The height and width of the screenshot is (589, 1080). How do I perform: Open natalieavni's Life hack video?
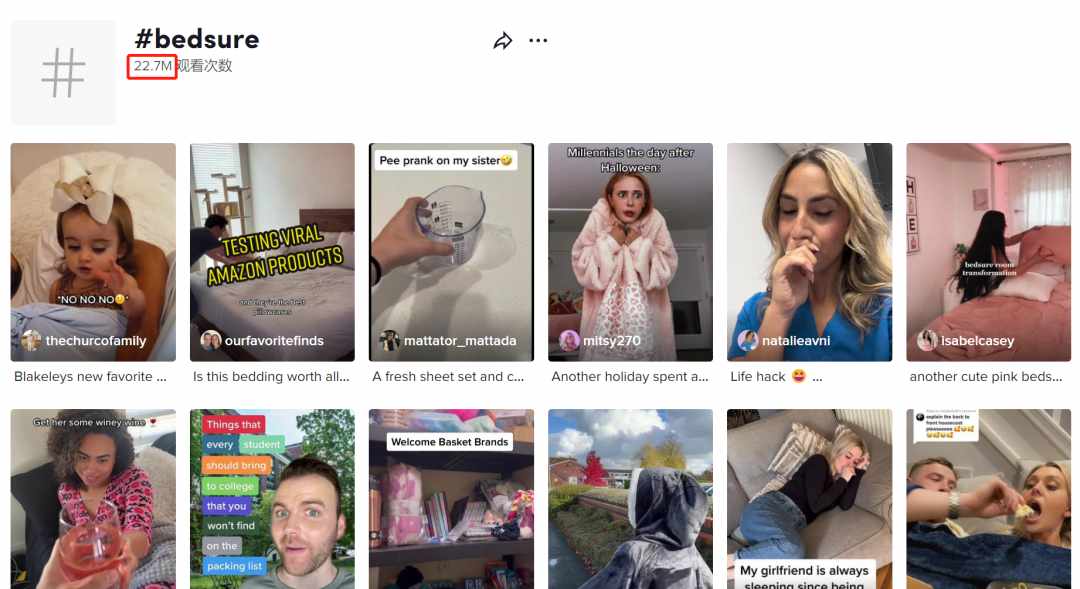(x=809, y=250)
